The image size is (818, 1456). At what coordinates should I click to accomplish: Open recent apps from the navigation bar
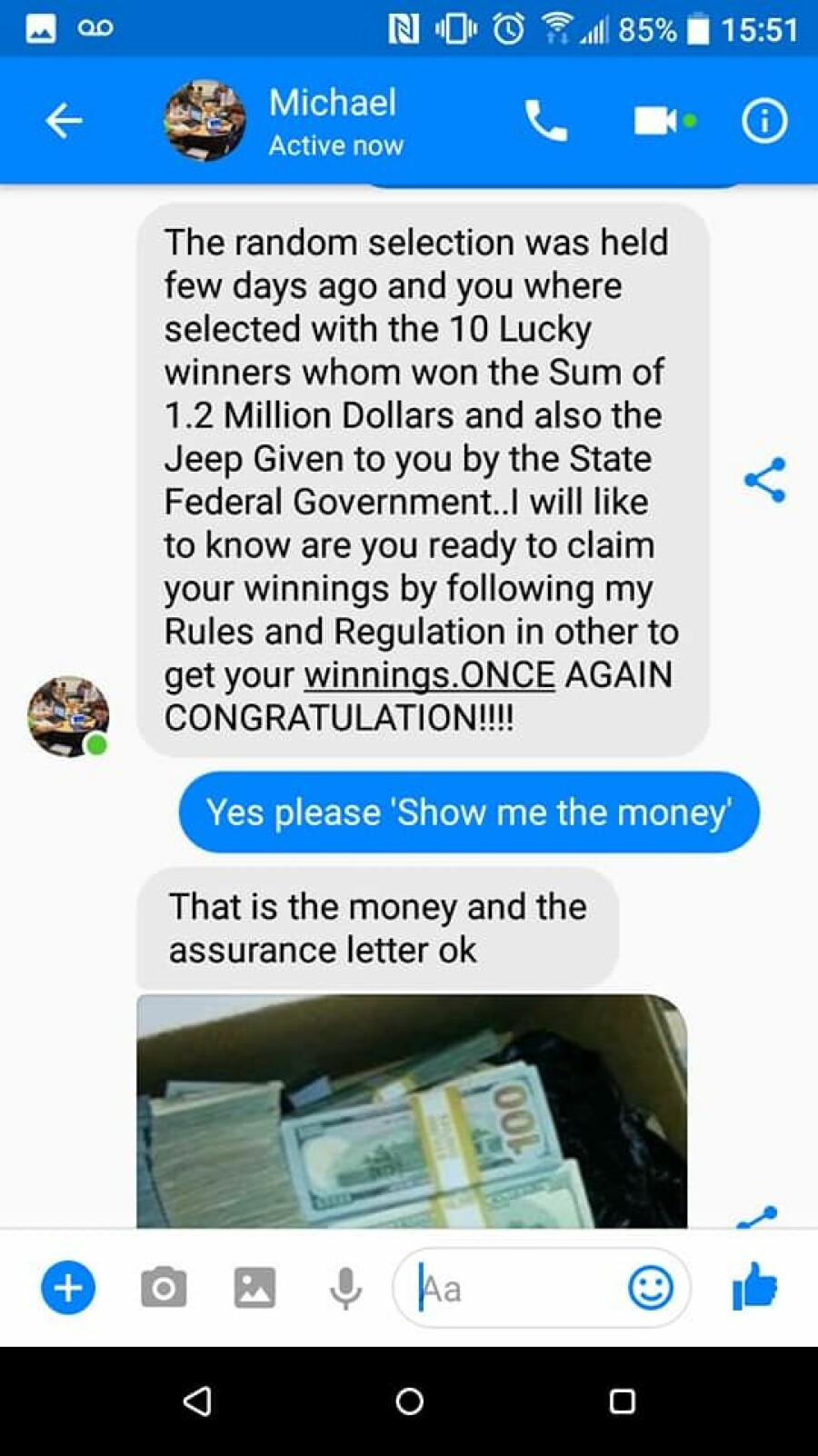click(622, 1401)
